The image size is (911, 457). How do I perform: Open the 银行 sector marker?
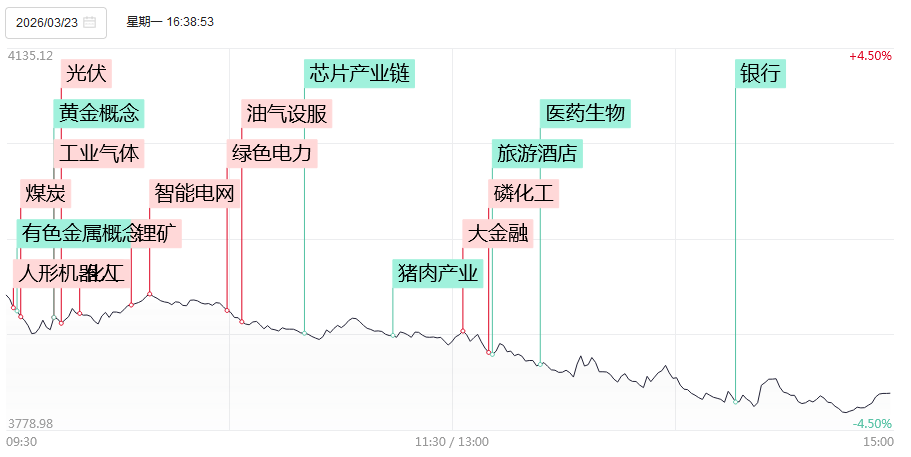(x=761, y=73)
